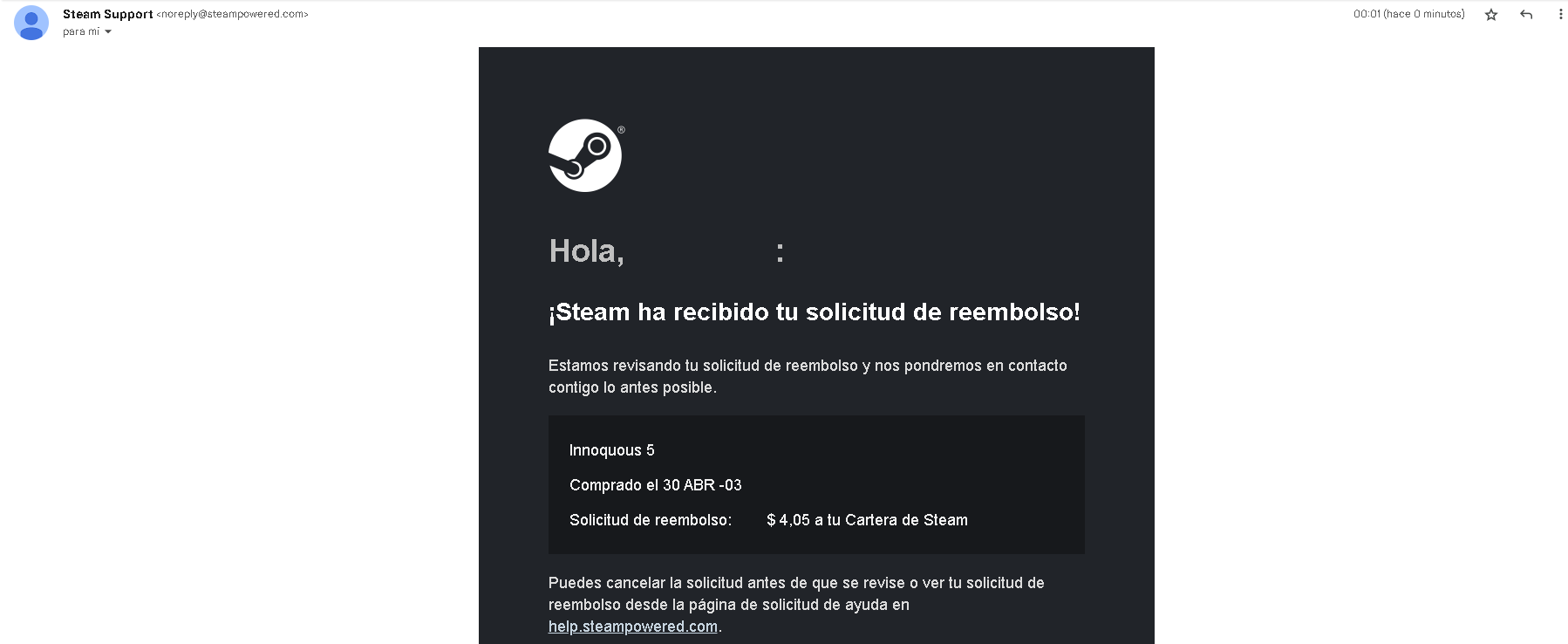This screenshot has width=1568, height=644.
Task: Tap the Steam Support sender avatar
Action: pyautogui.click(x=31, y=23)
